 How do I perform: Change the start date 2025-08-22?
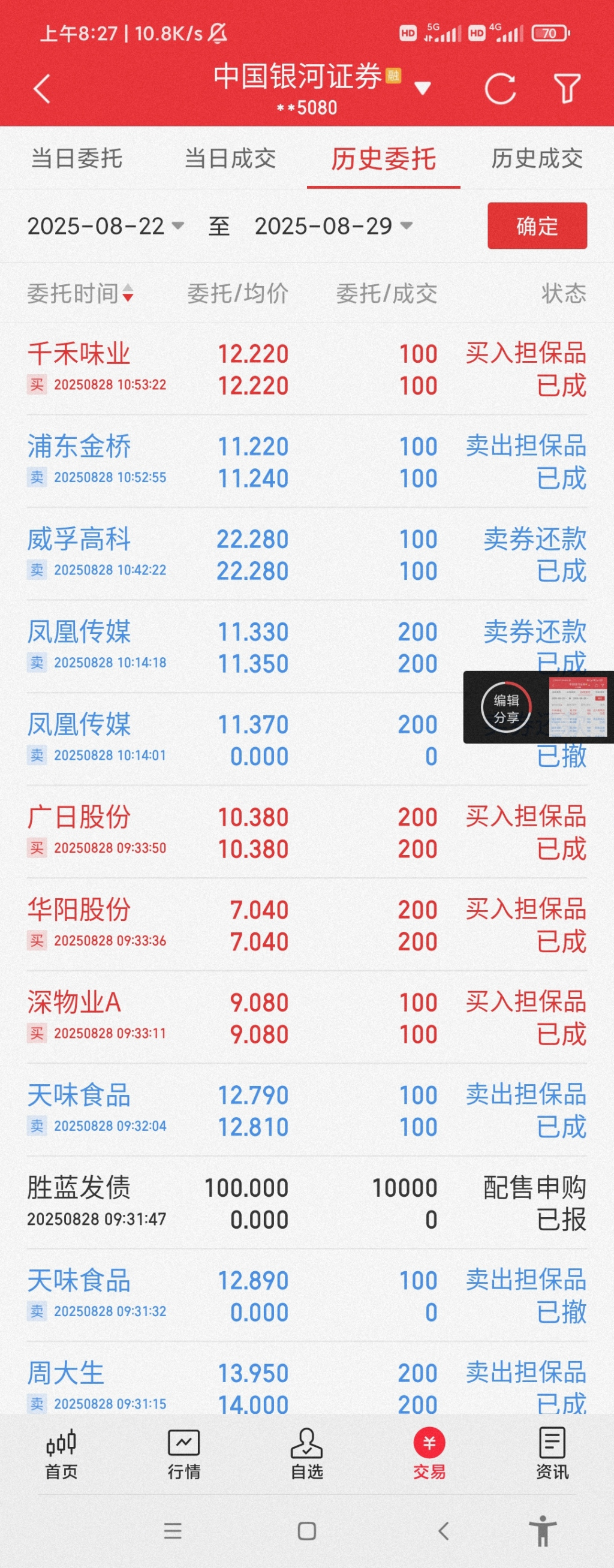(x=105, y=227)
